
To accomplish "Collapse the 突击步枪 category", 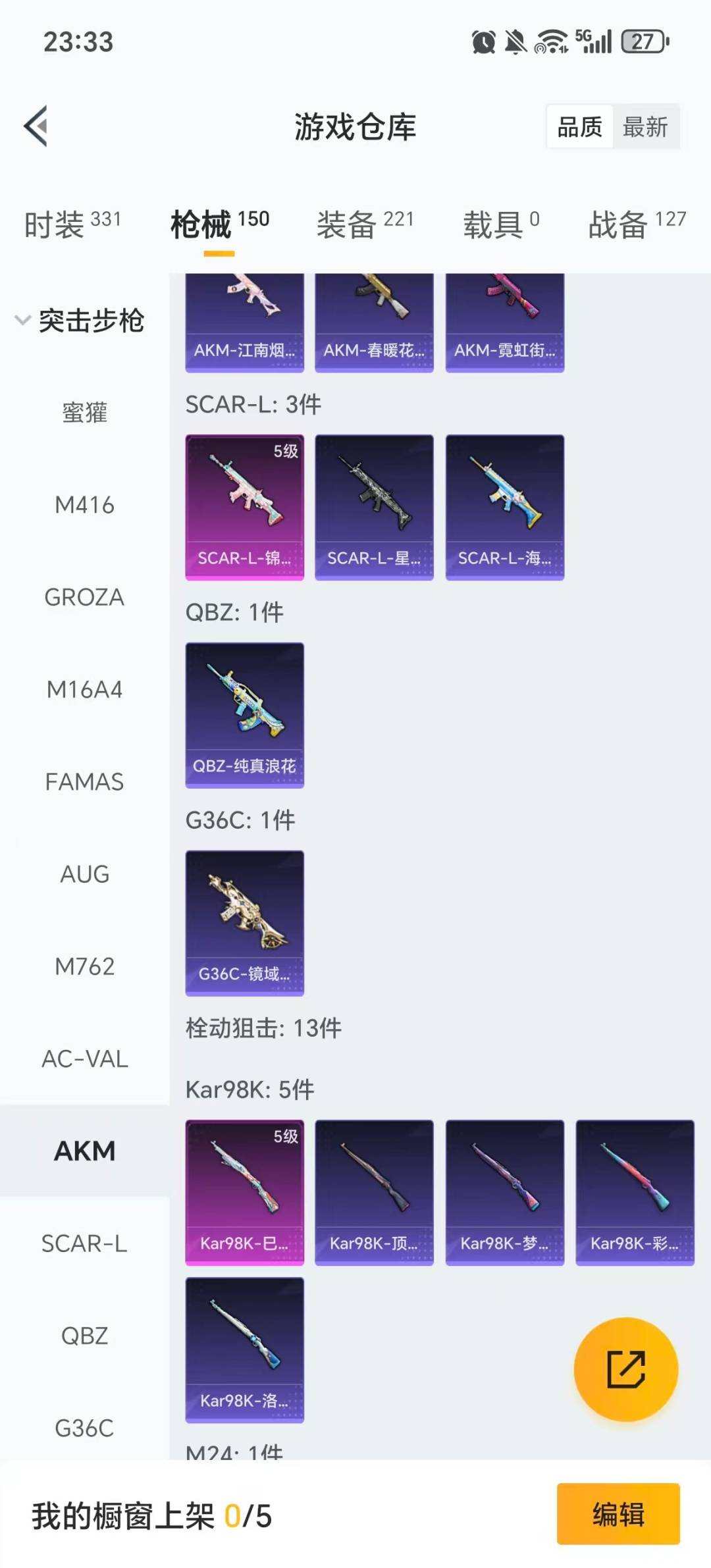I will coord(79,321).
